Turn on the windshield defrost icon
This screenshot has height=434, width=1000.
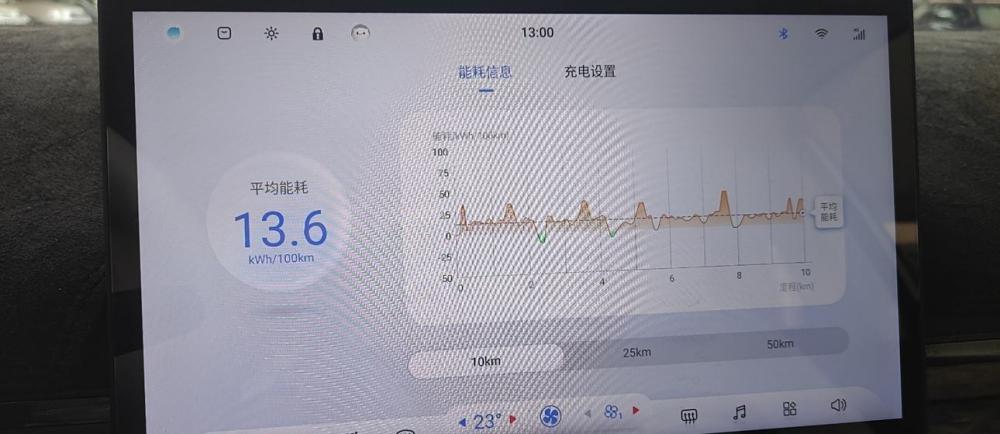click(688, 414)
